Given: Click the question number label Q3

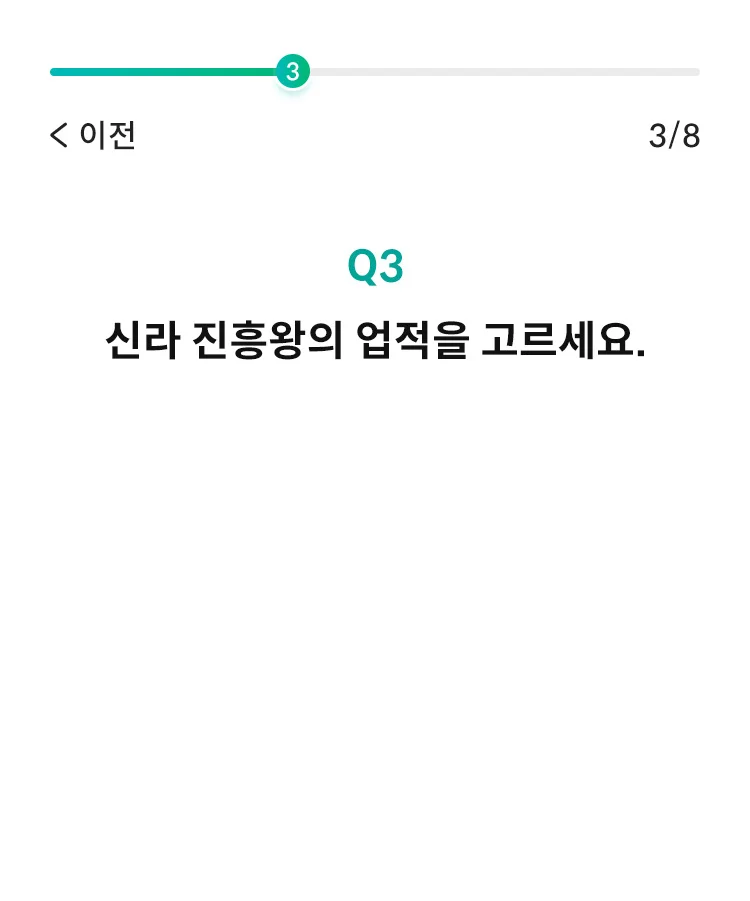Looking at the screenshot, I should [374, 265].
